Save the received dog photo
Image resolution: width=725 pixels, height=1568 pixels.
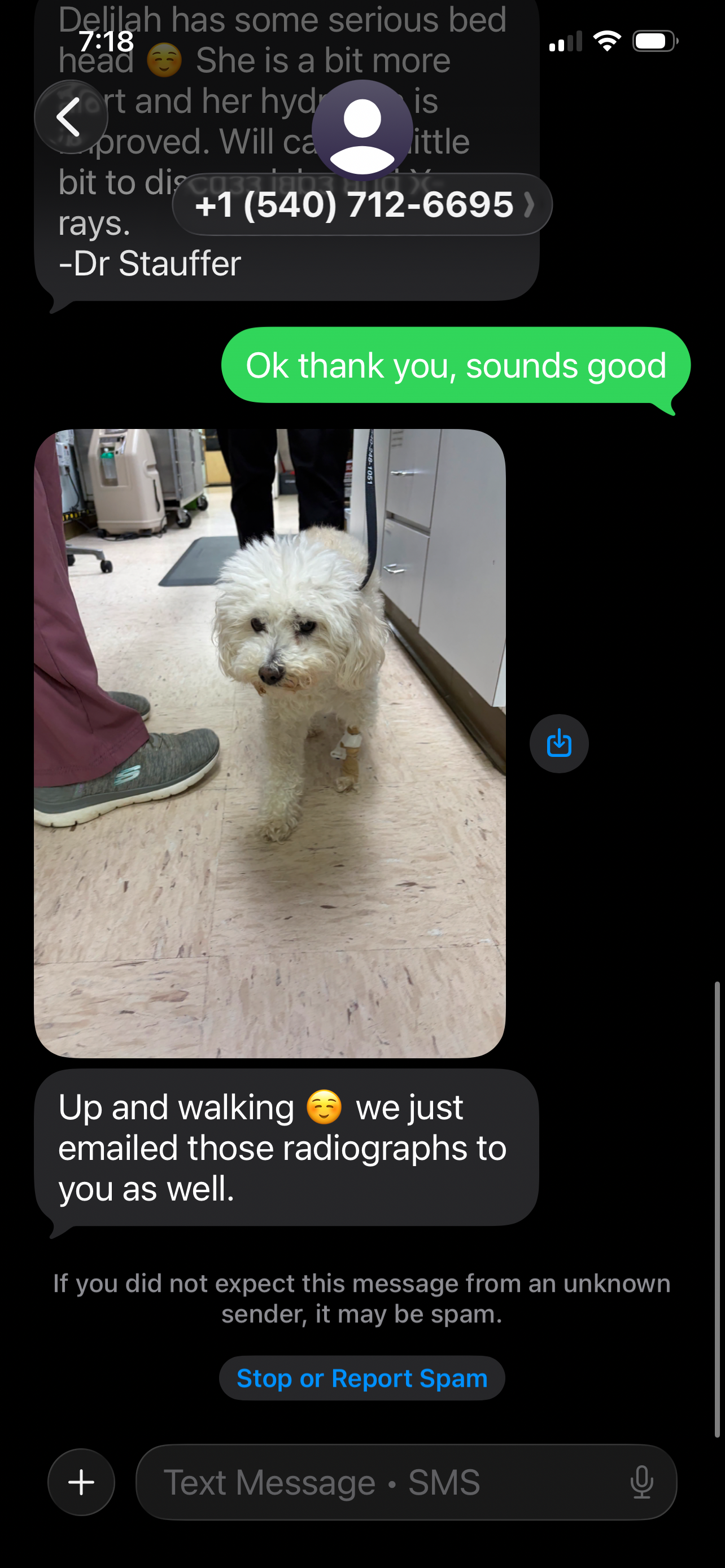point(559,743)
